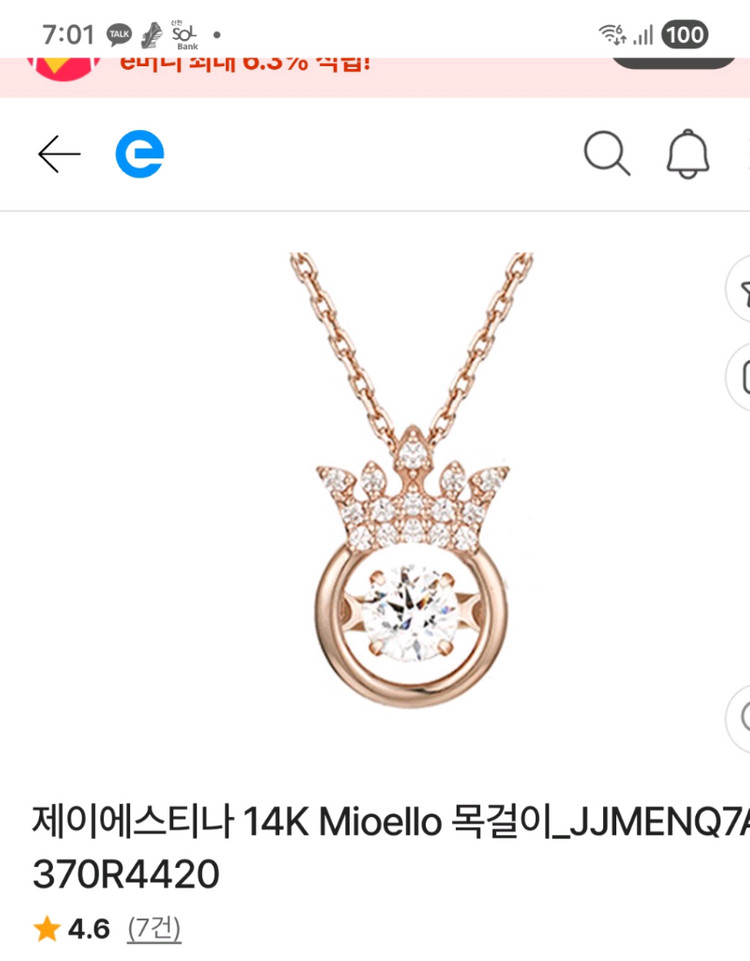The image size is (750, 961).
Task: Go back using the arrow icon
Action: click(59, 154)
